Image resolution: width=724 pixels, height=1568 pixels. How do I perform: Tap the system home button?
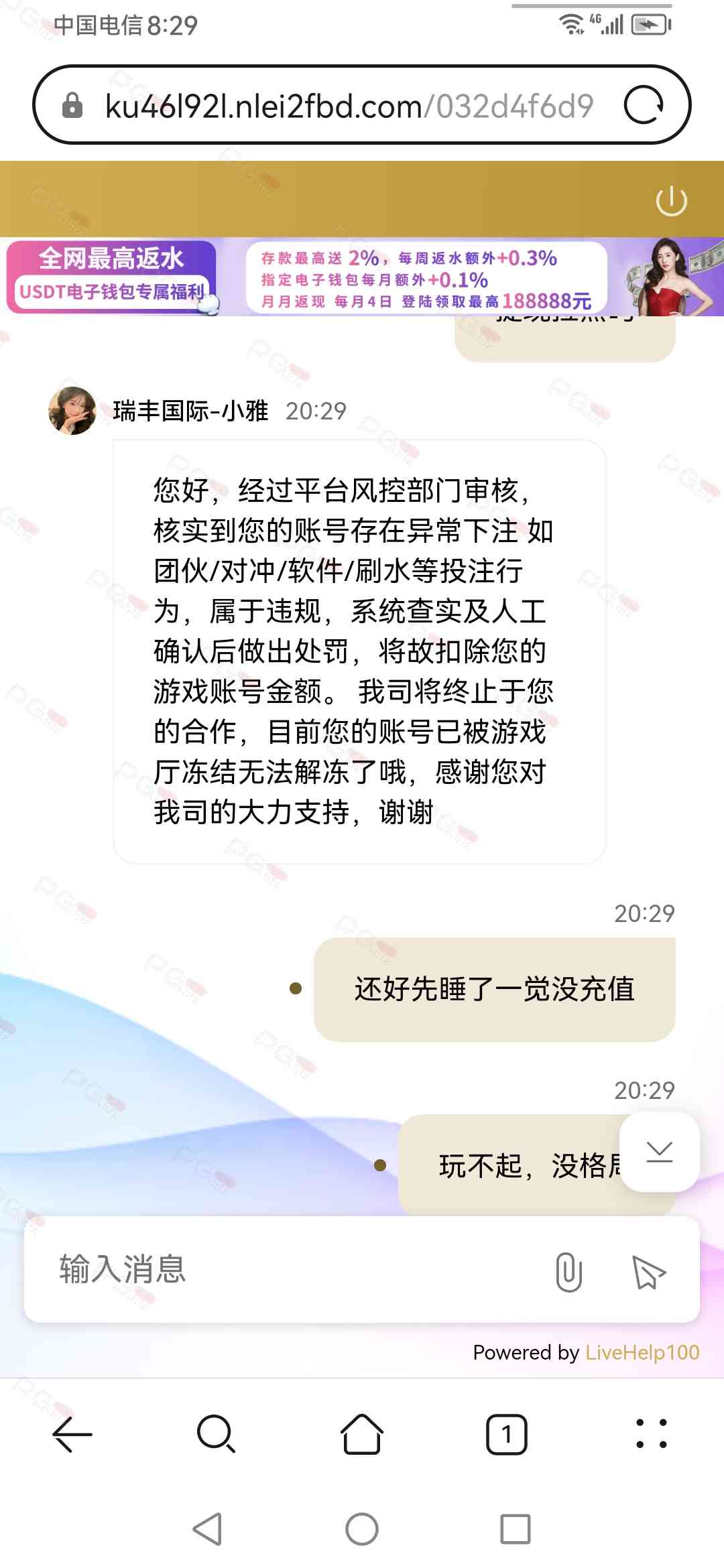(362, 1529)
